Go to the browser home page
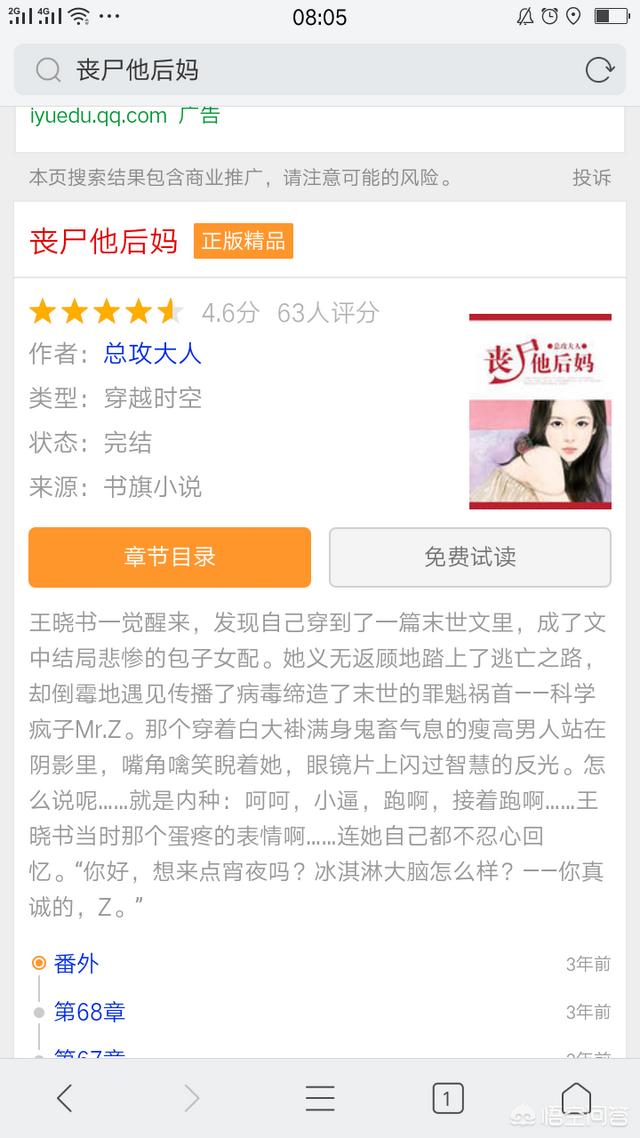Image resolution: width=640 pixels, height=1138 pixels. click(x=575, y=1098)
